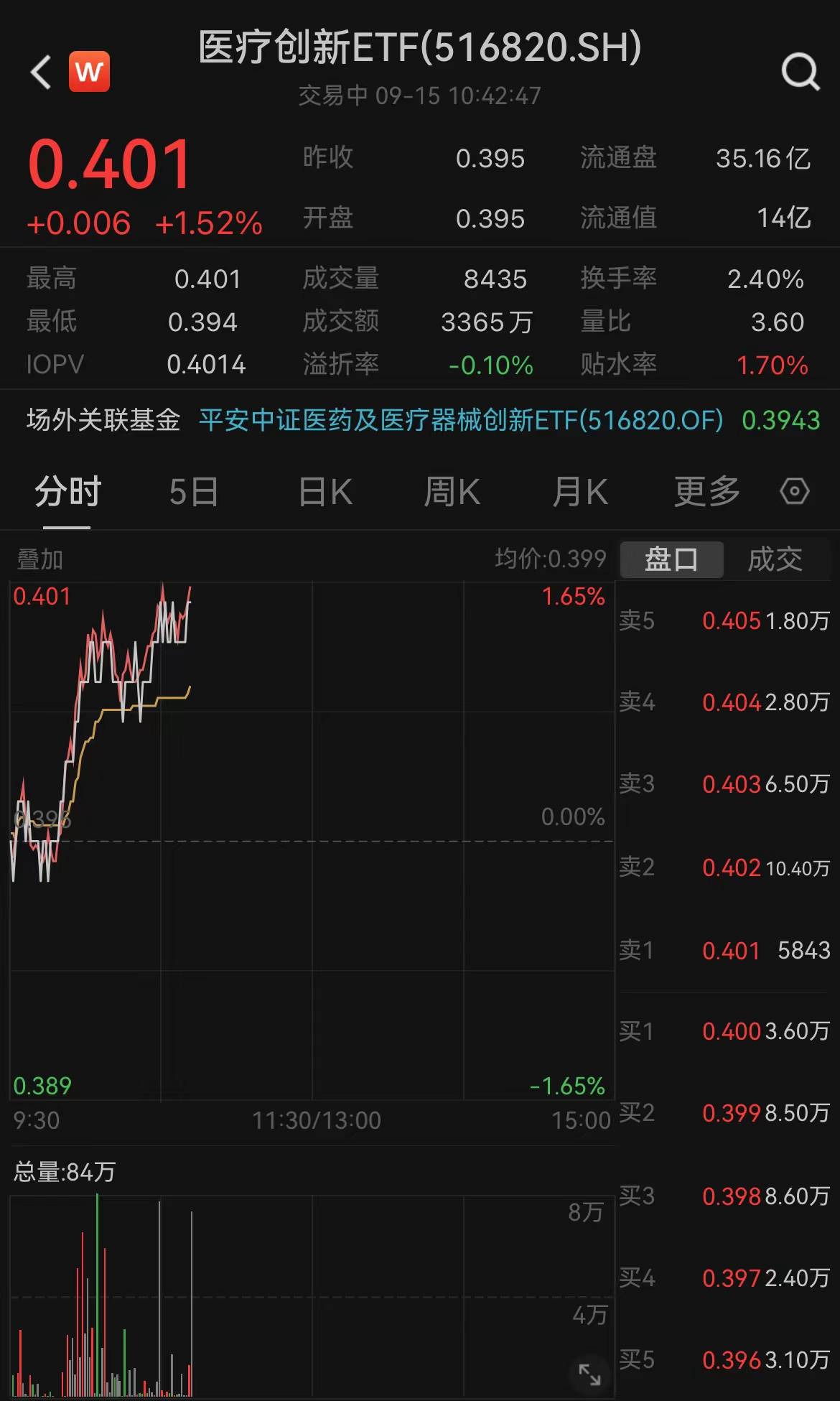Select the 分时 chart tab
This screenshot has width=840, height=1401.
click(x=67, y=493)
